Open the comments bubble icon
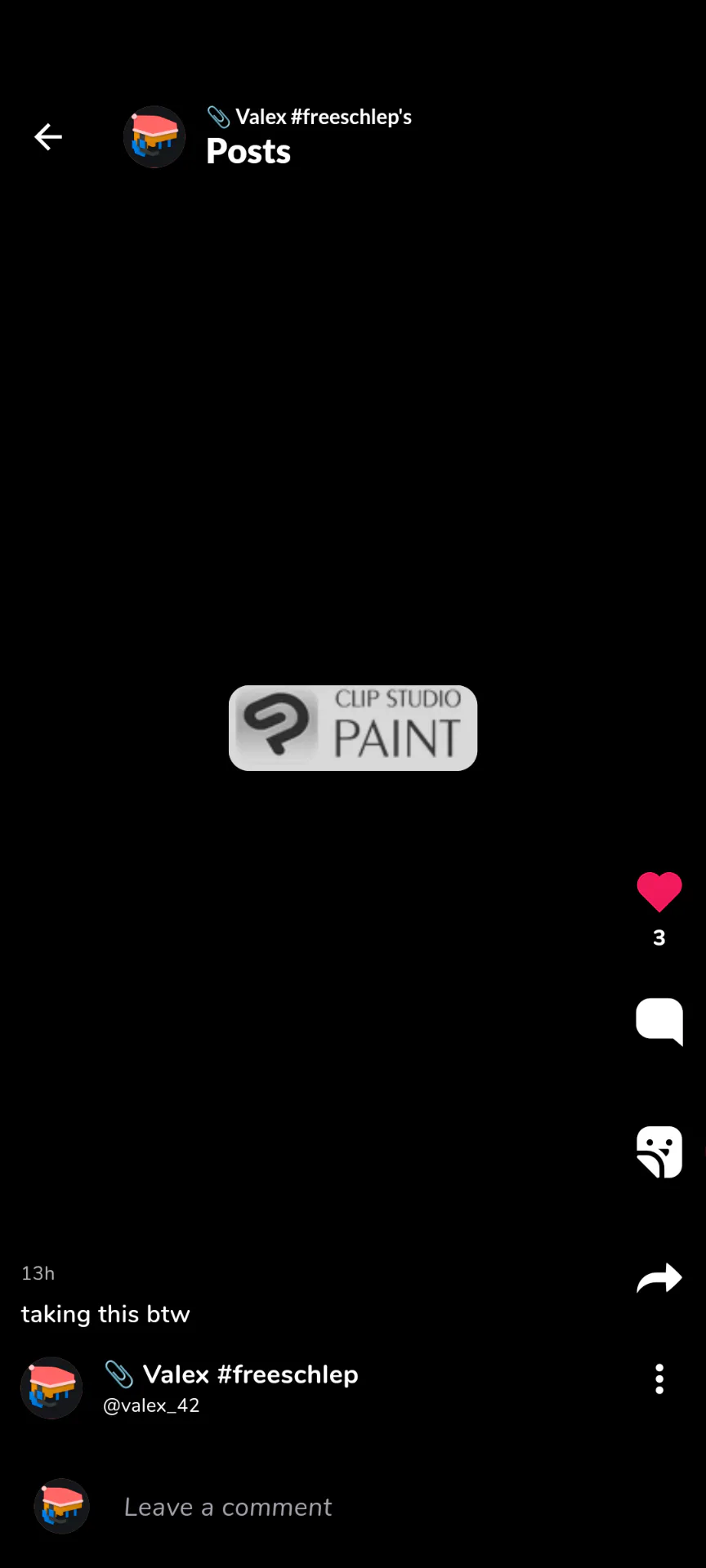Viewport: 706px width, 1568px height. [x=659, y=1021]
